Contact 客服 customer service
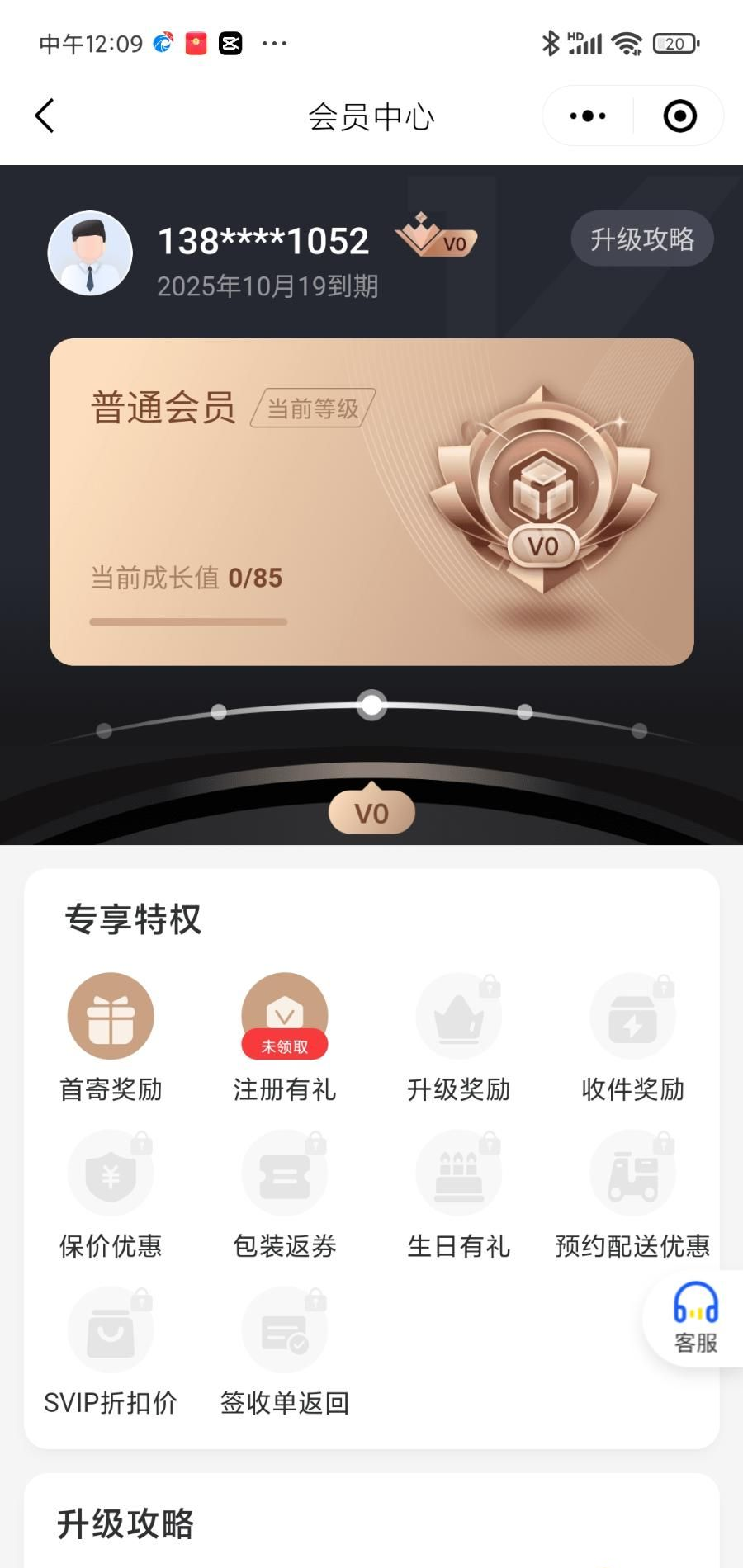This screenshot has height=1568, width=743. [x=695, y=1318]
